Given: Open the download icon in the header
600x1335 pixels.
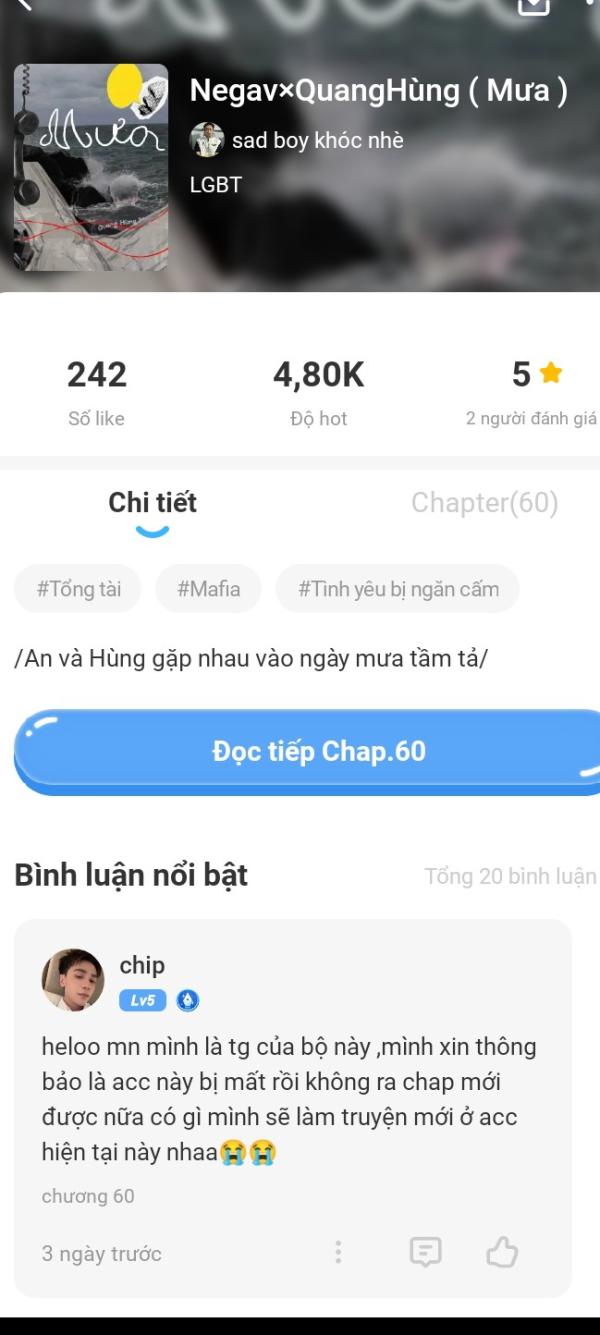Looking at the screenshot, I should pos(534,6).
